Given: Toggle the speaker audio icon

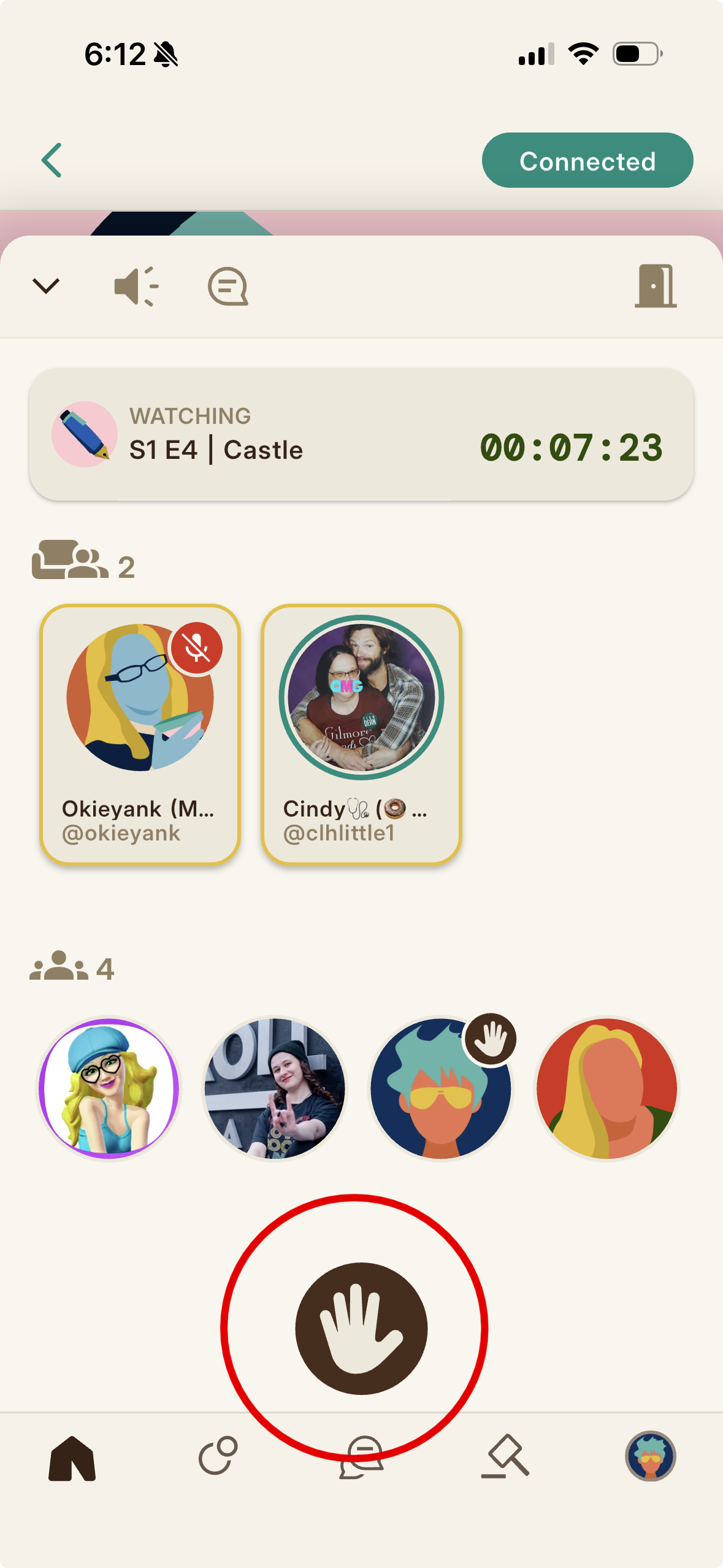Looking at the screenshot, I should pyautogui.click(x=136, y=286).
